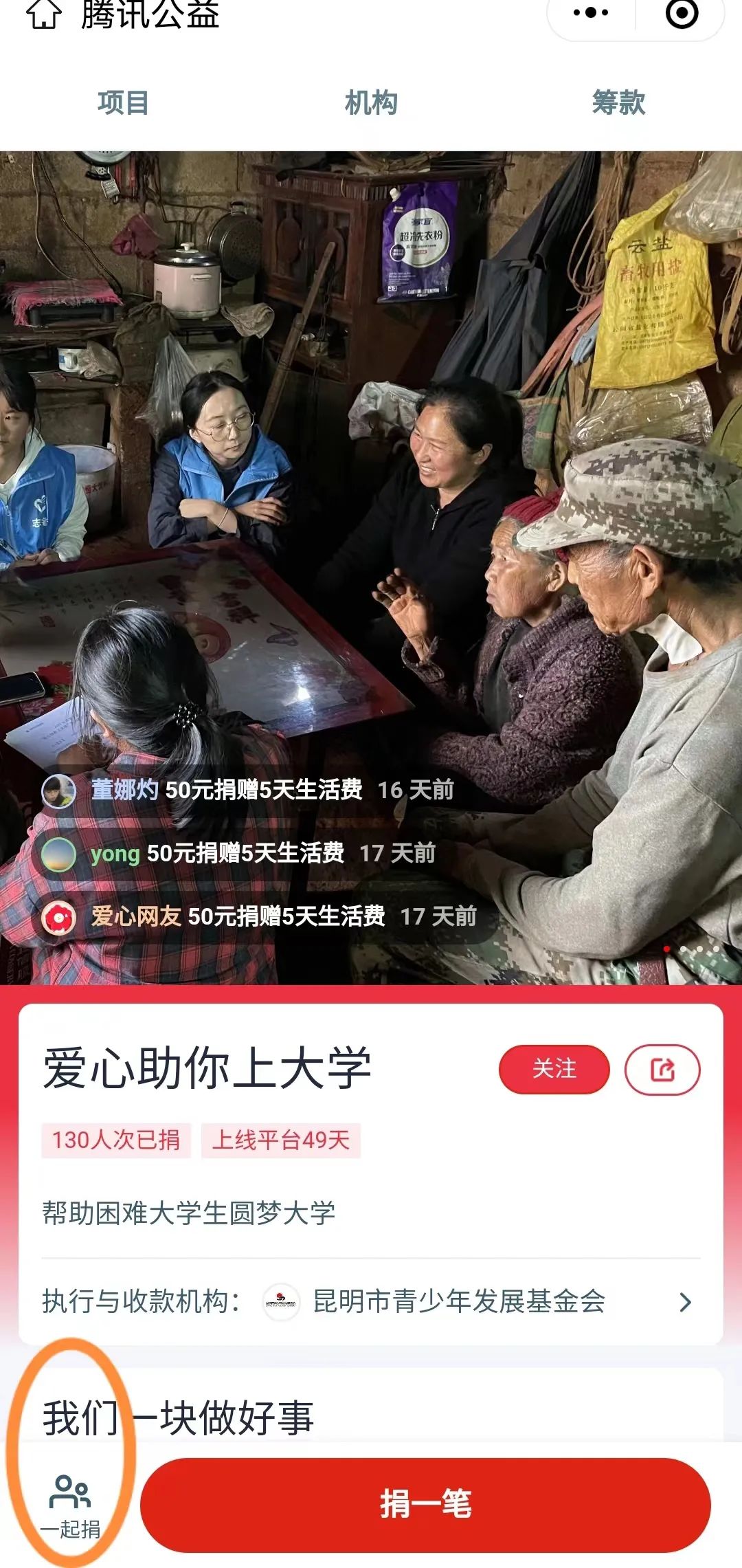The width and height of the screenshot is (742, 1568).
Task: Open the mini program overflow menu
Action: (591, 12)
